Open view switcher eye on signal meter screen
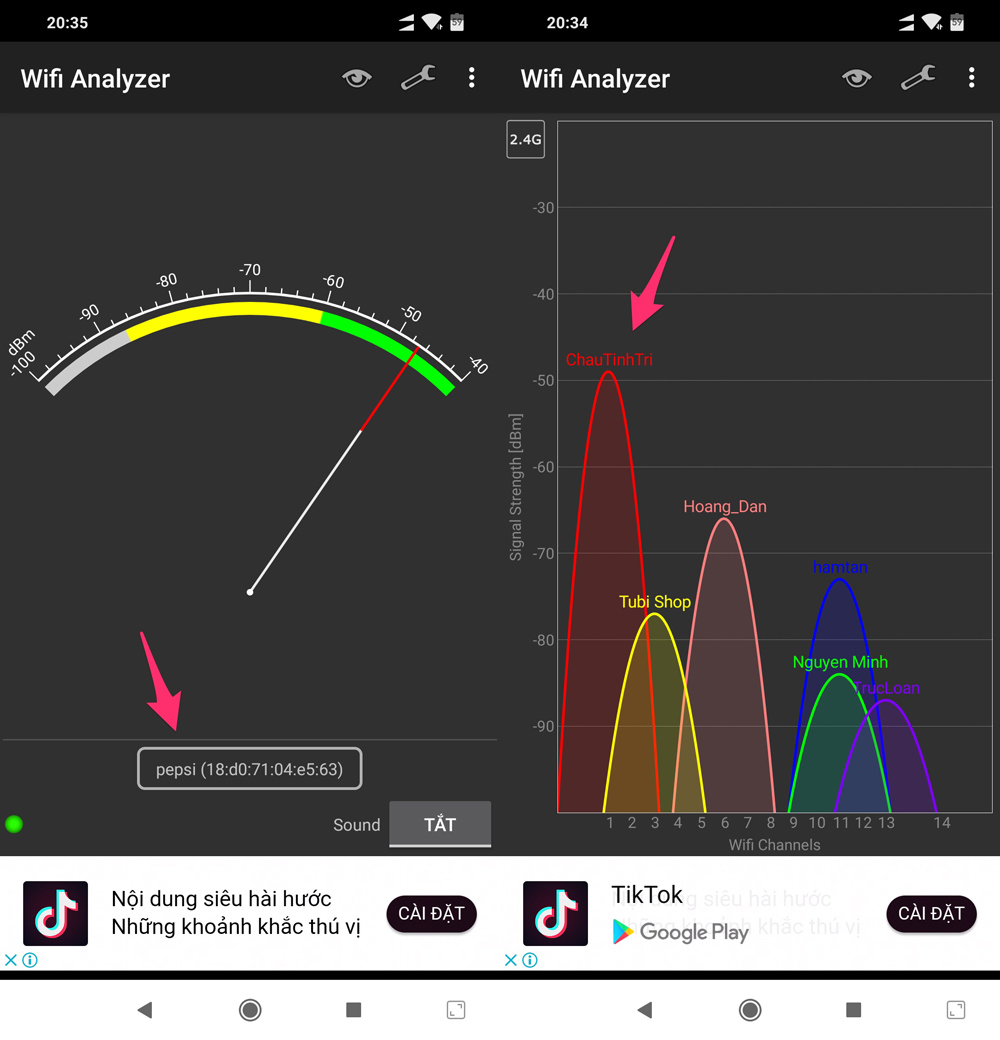 357,79
